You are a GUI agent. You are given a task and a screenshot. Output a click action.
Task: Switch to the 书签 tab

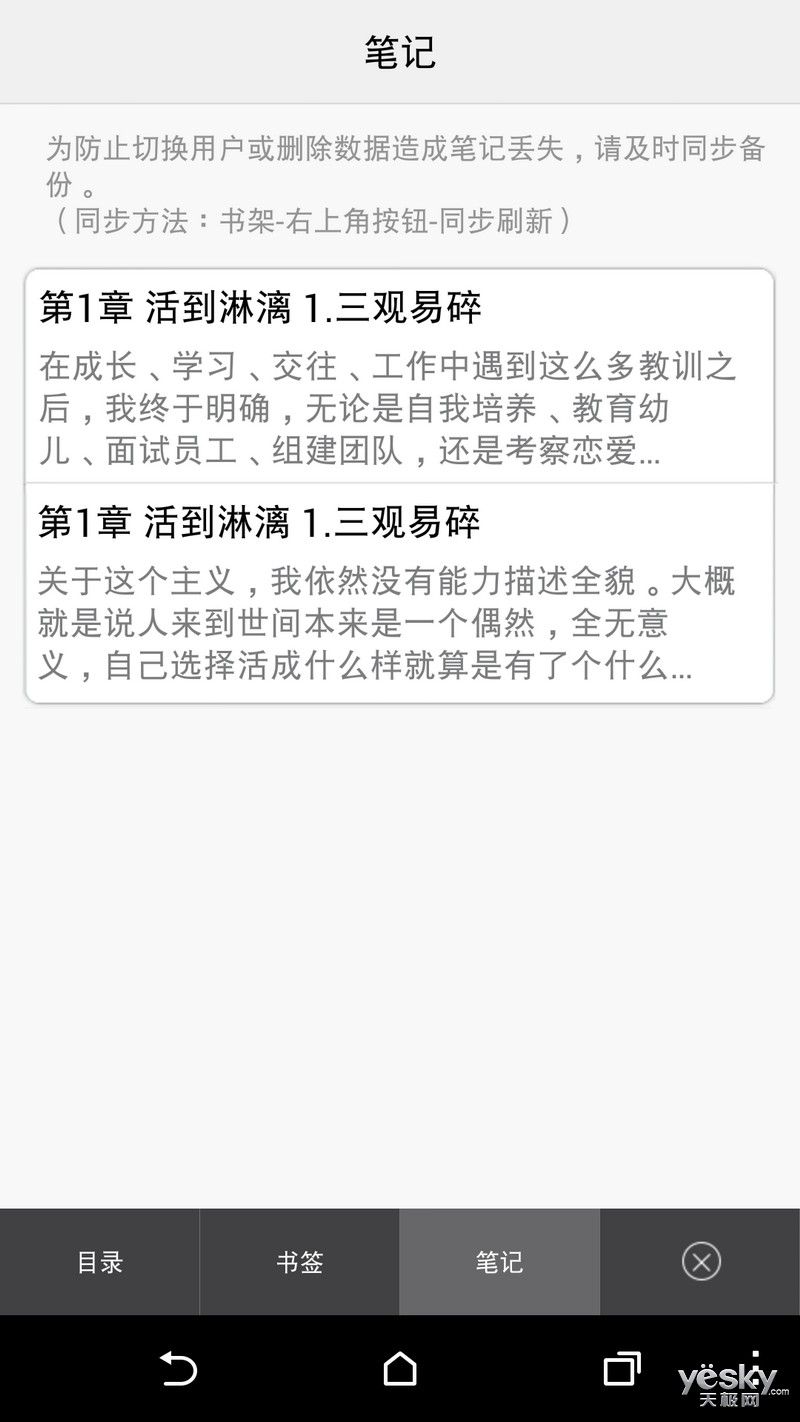300,1262
